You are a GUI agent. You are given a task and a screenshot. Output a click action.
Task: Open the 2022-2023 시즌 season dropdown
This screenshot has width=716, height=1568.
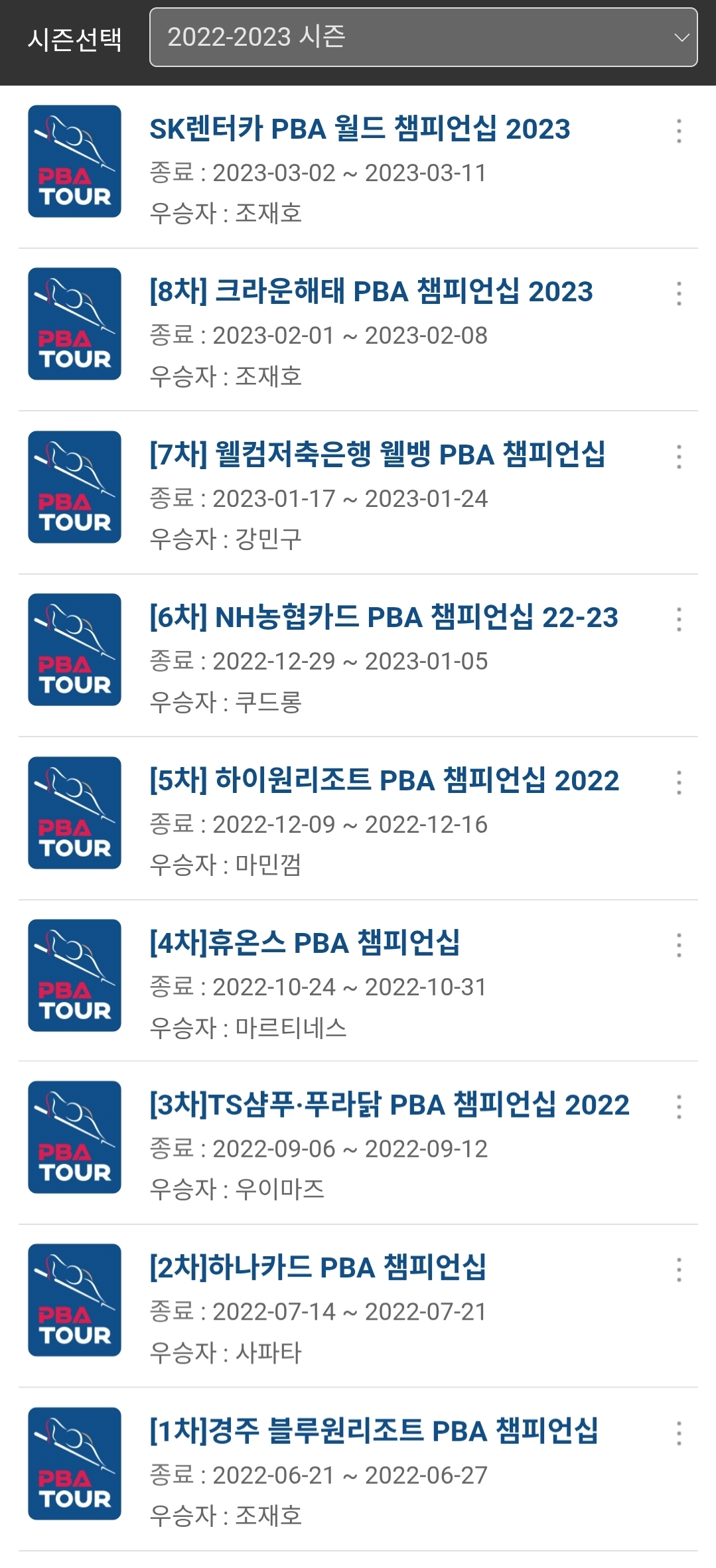coord(423,37)
